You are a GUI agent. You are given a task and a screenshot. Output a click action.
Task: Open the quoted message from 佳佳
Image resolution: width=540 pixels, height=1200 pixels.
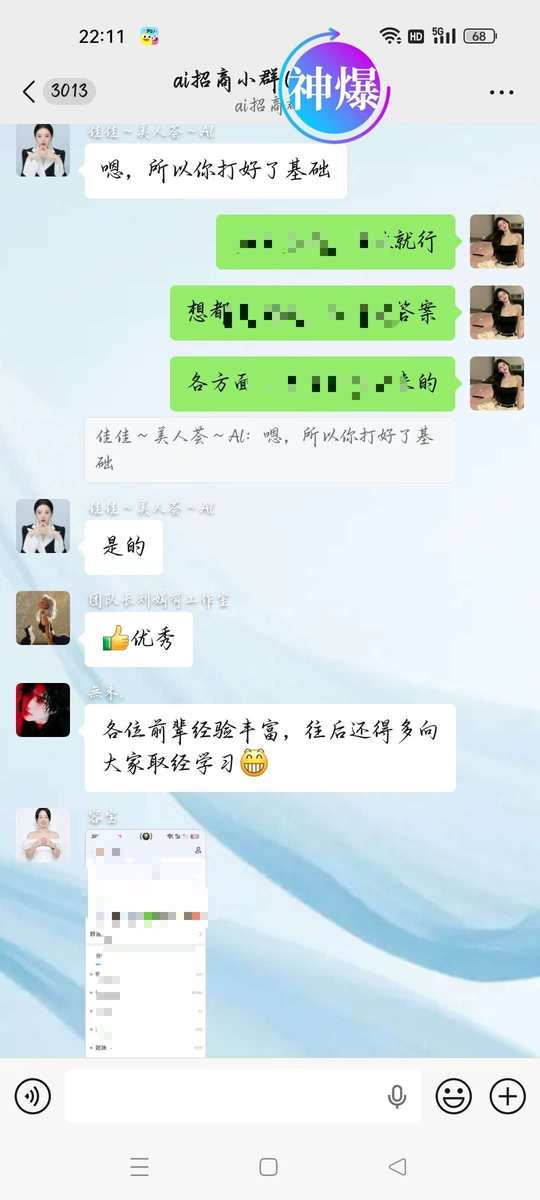point(268,450)
